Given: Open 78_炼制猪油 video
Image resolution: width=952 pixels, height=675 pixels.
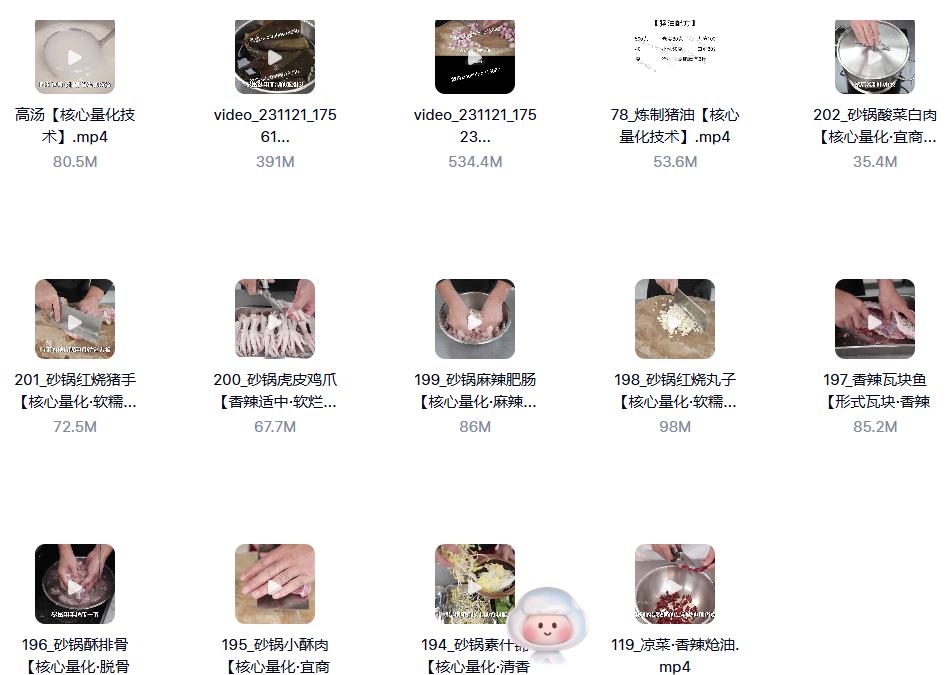Looking at the screenshot, I should (675, 57).
